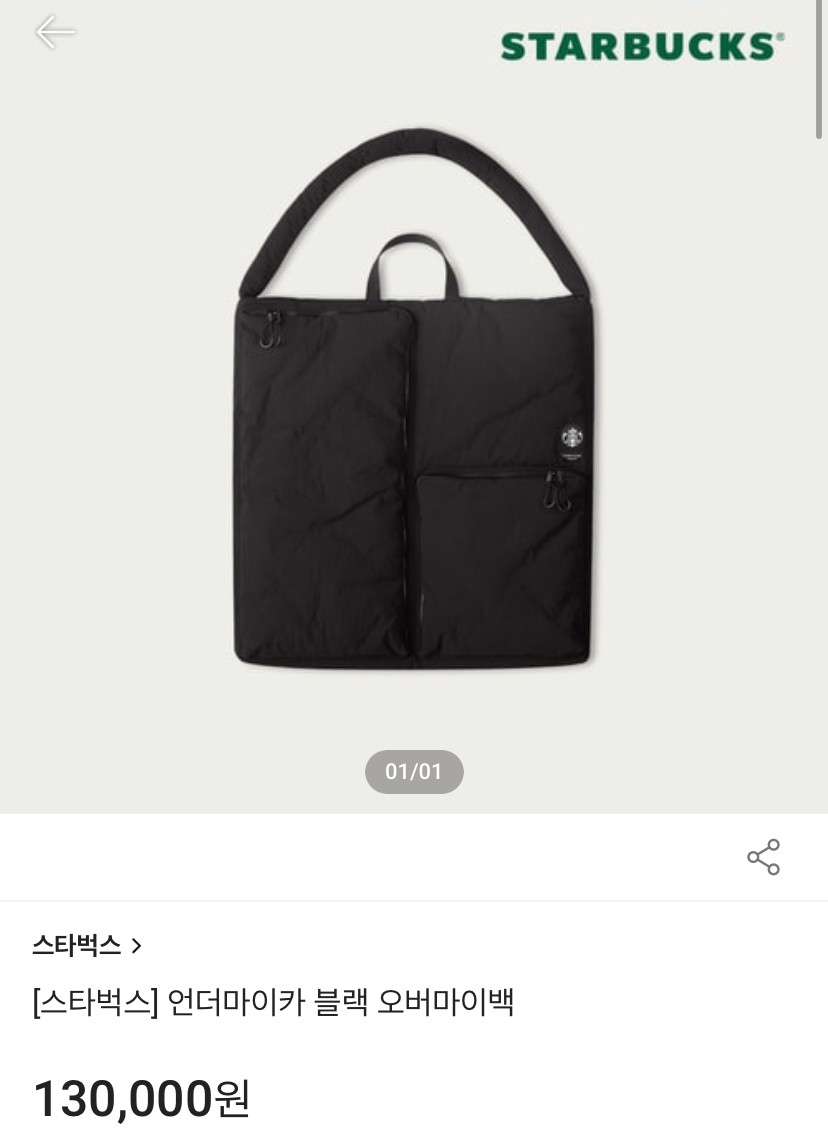Open the 스타벅스 brand page link
The height and width of the screenshot is (1143, 828).
(x=87, y=945)
